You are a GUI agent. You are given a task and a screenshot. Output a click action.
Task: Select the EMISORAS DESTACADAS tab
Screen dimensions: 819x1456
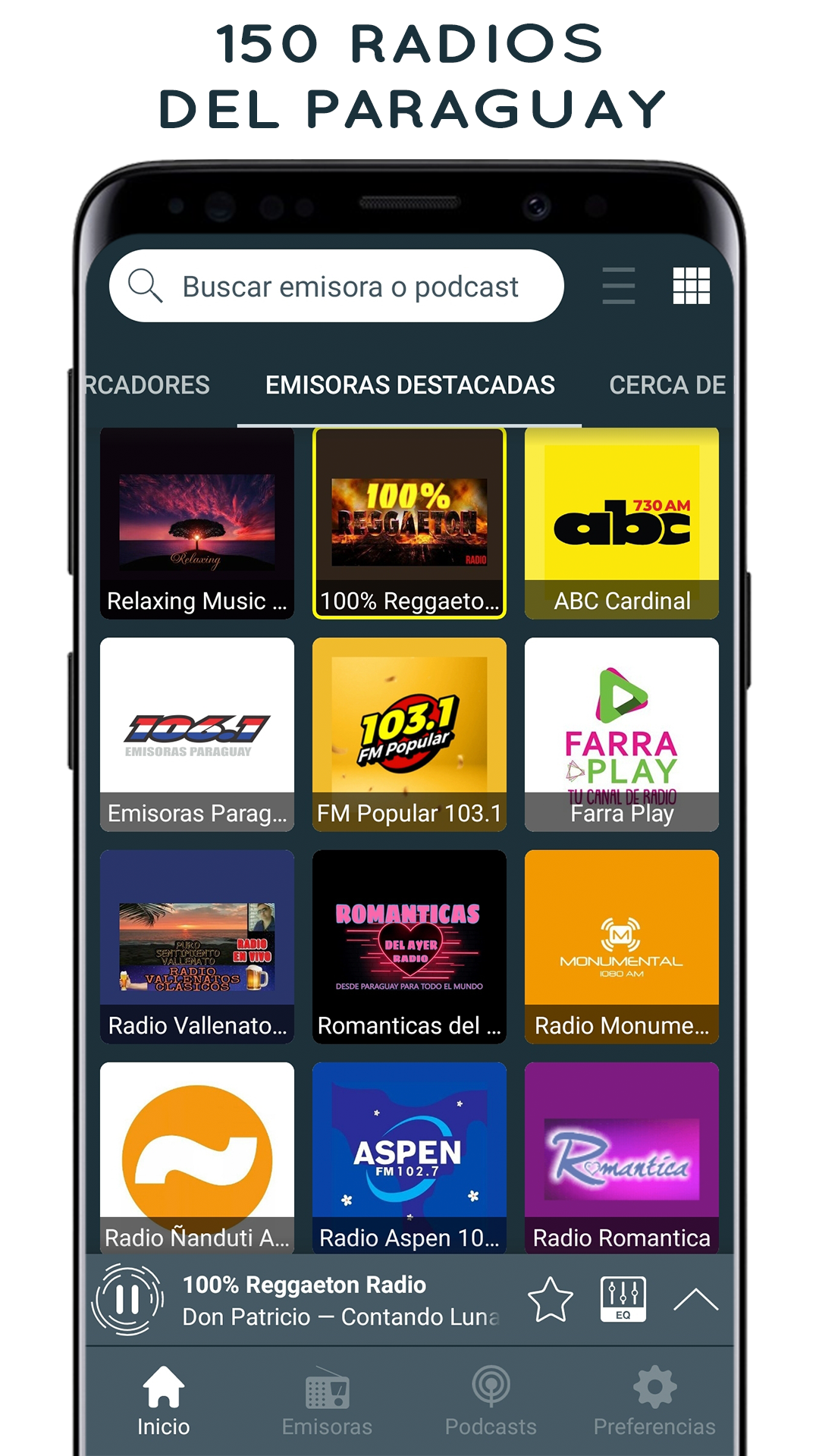[x=409, y=385]
